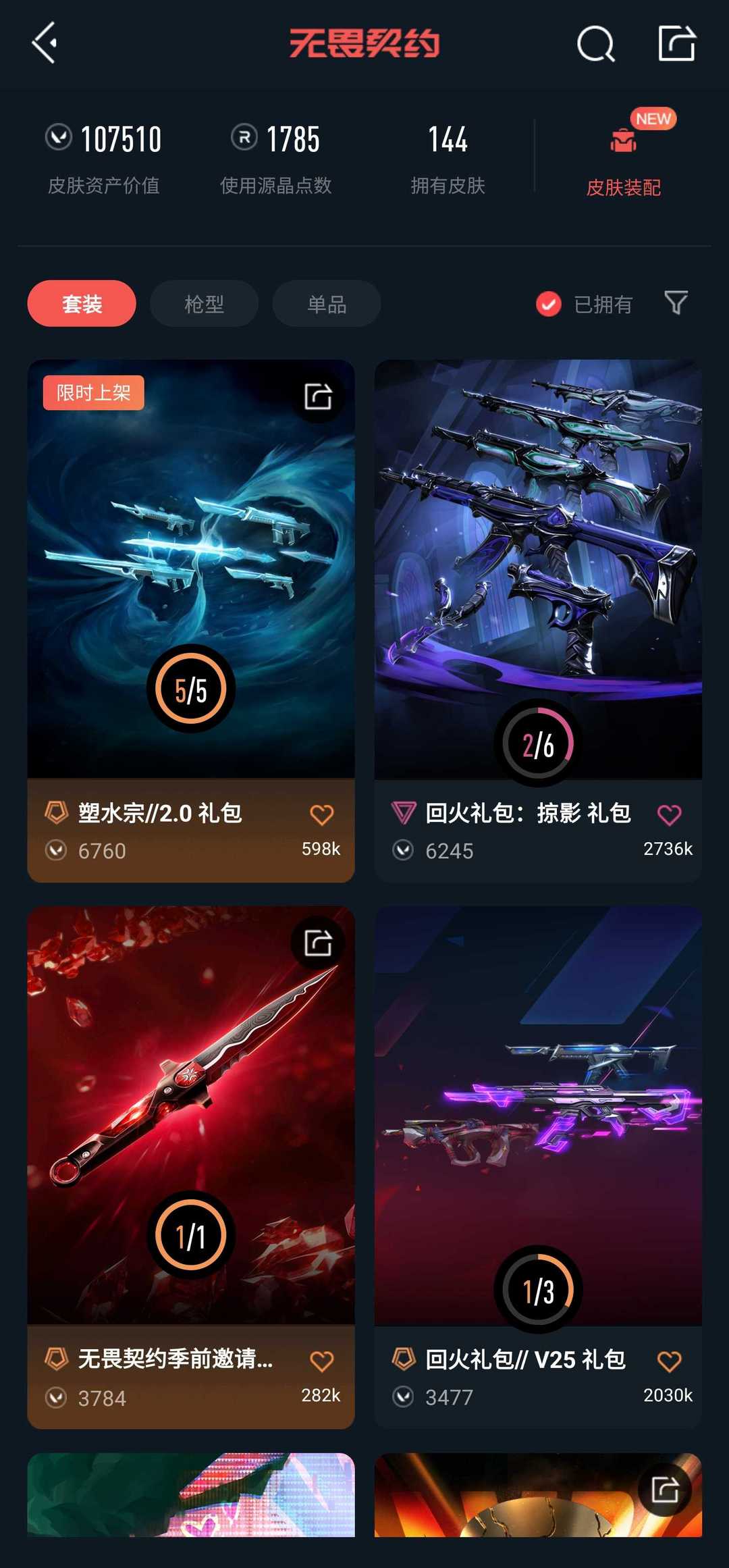Switch to the 单品 tab
729x1568 pixels.
coord(327,303)
